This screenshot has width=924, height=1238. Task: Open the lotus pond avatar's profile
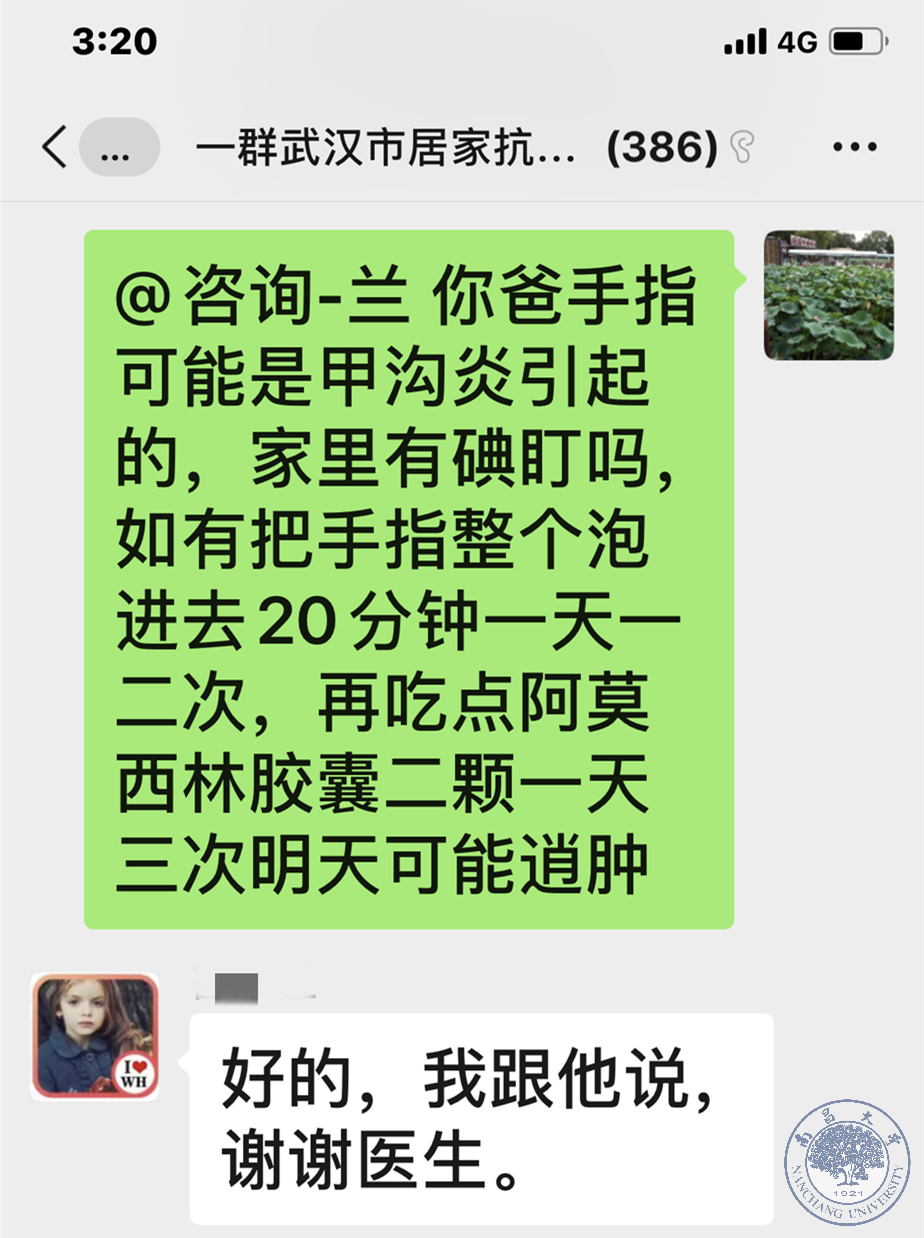828,295
